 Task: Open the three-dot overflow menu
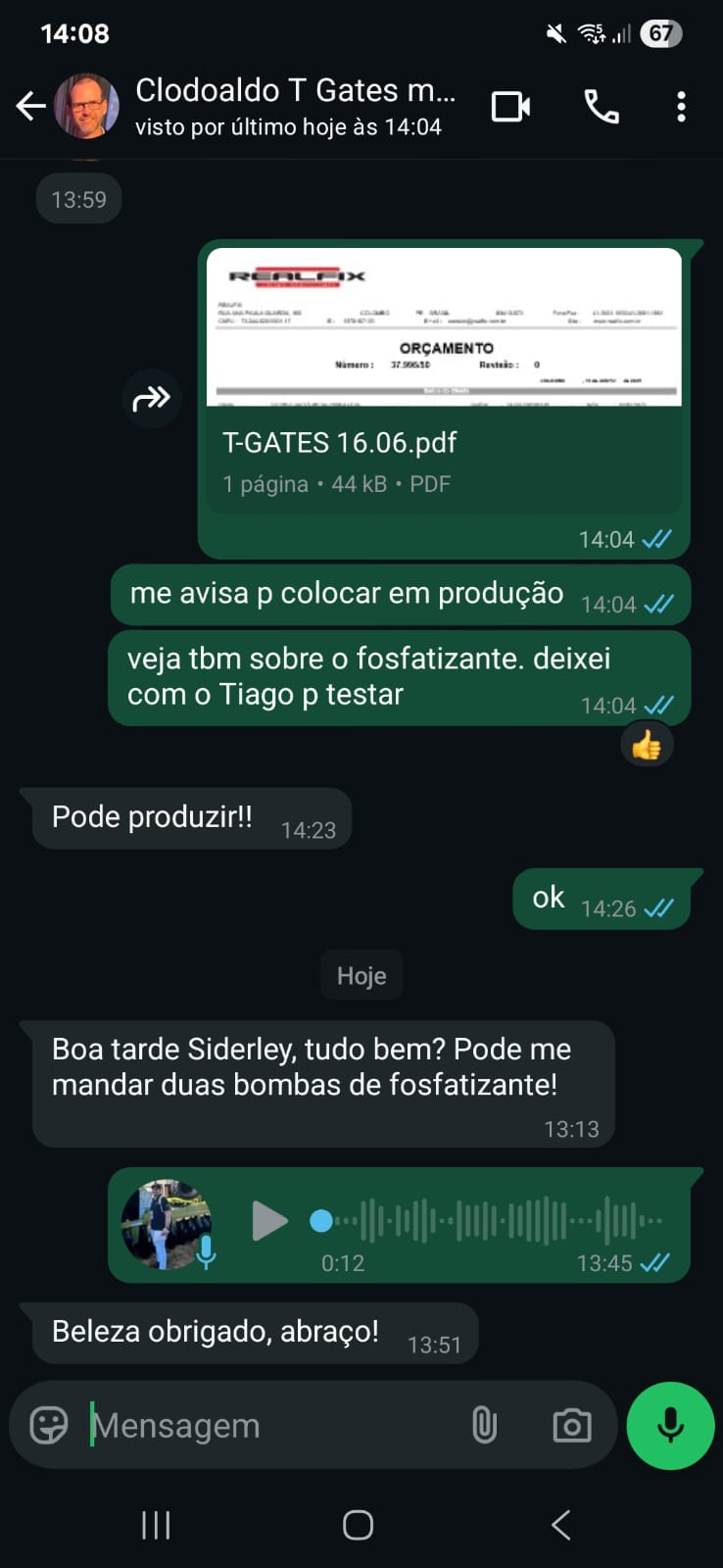click(681, 106)
